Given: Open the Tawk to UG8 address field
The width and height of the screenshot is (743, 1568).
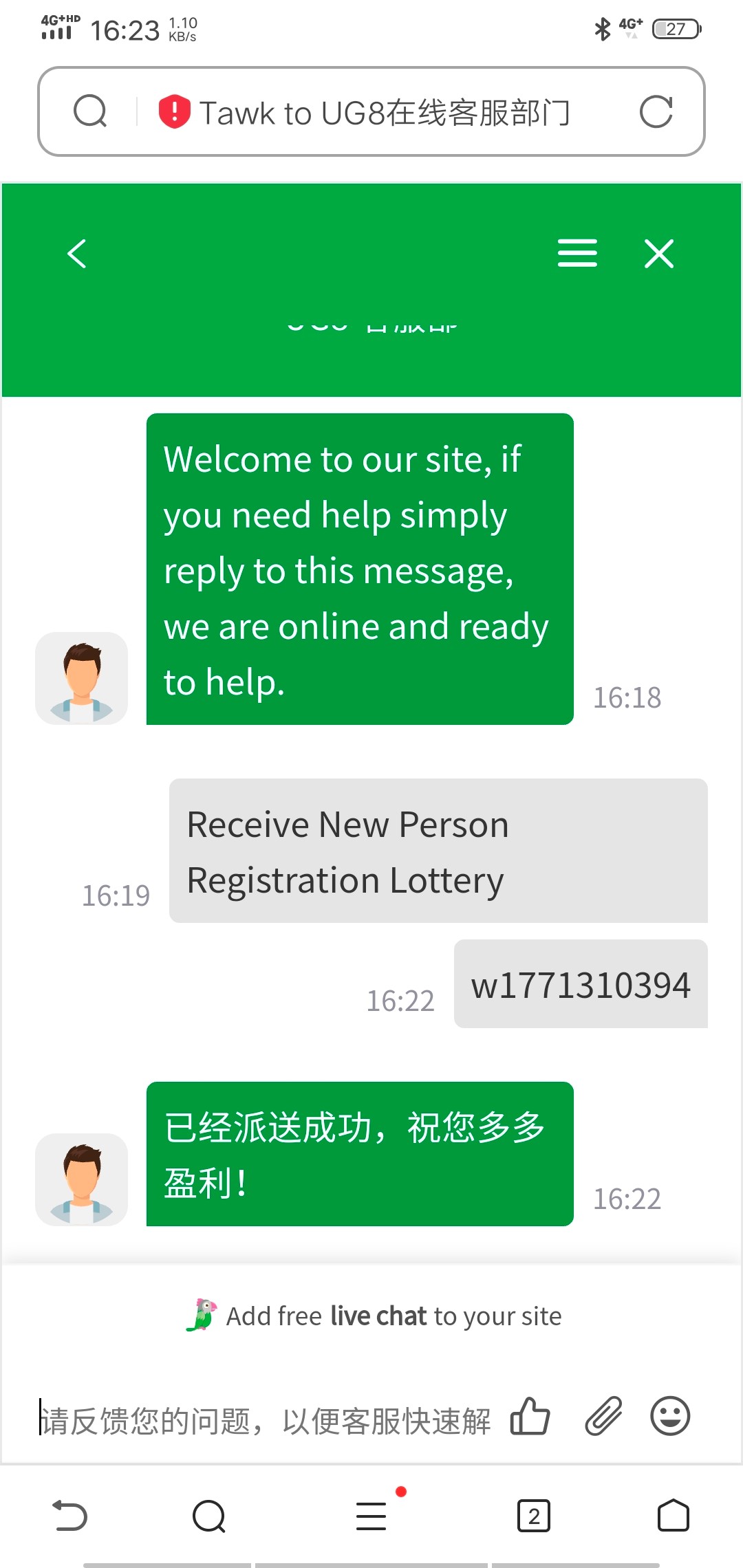Looking at the screenshot, I should point(384,113).
